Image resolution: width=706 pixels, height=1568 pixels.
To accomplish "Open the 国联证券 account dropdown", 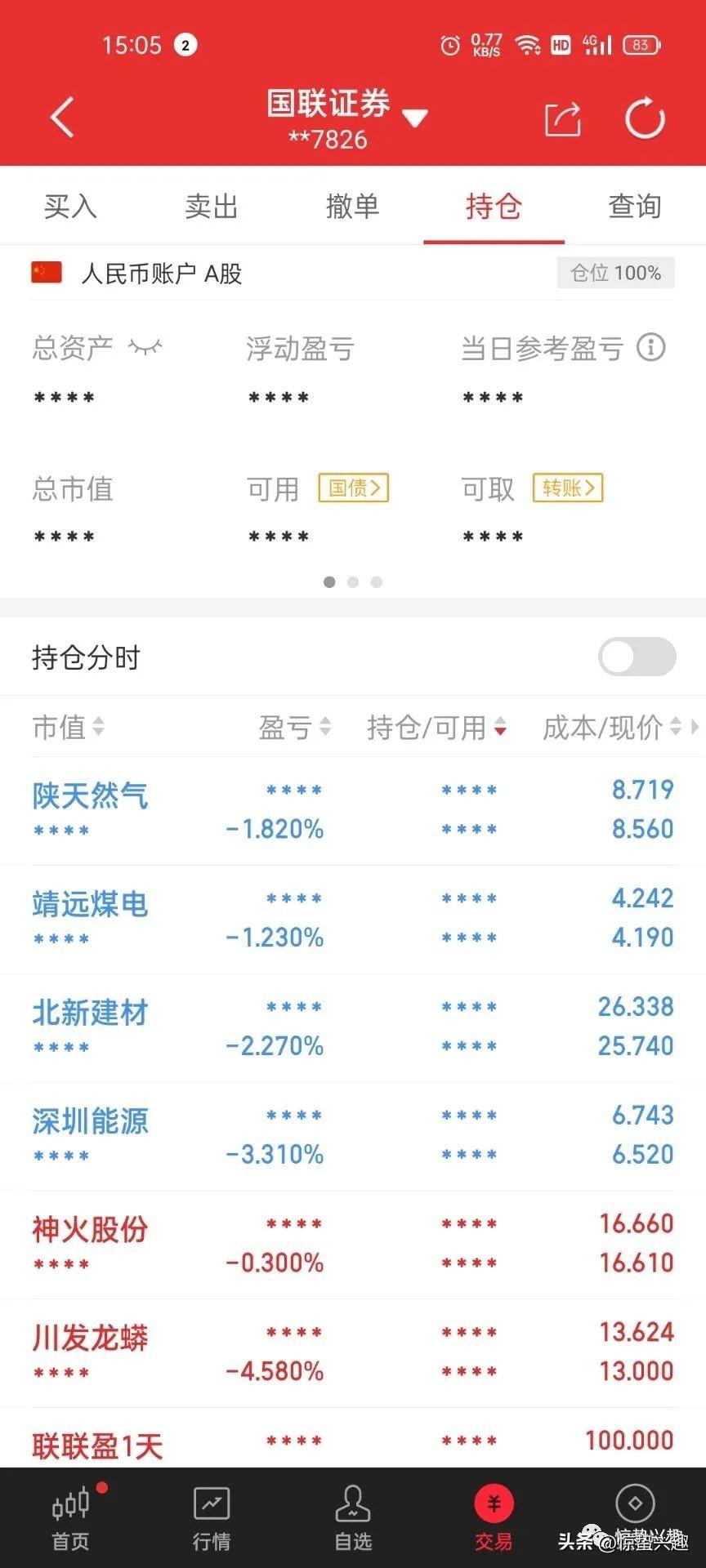I will [x=415, y=119].
